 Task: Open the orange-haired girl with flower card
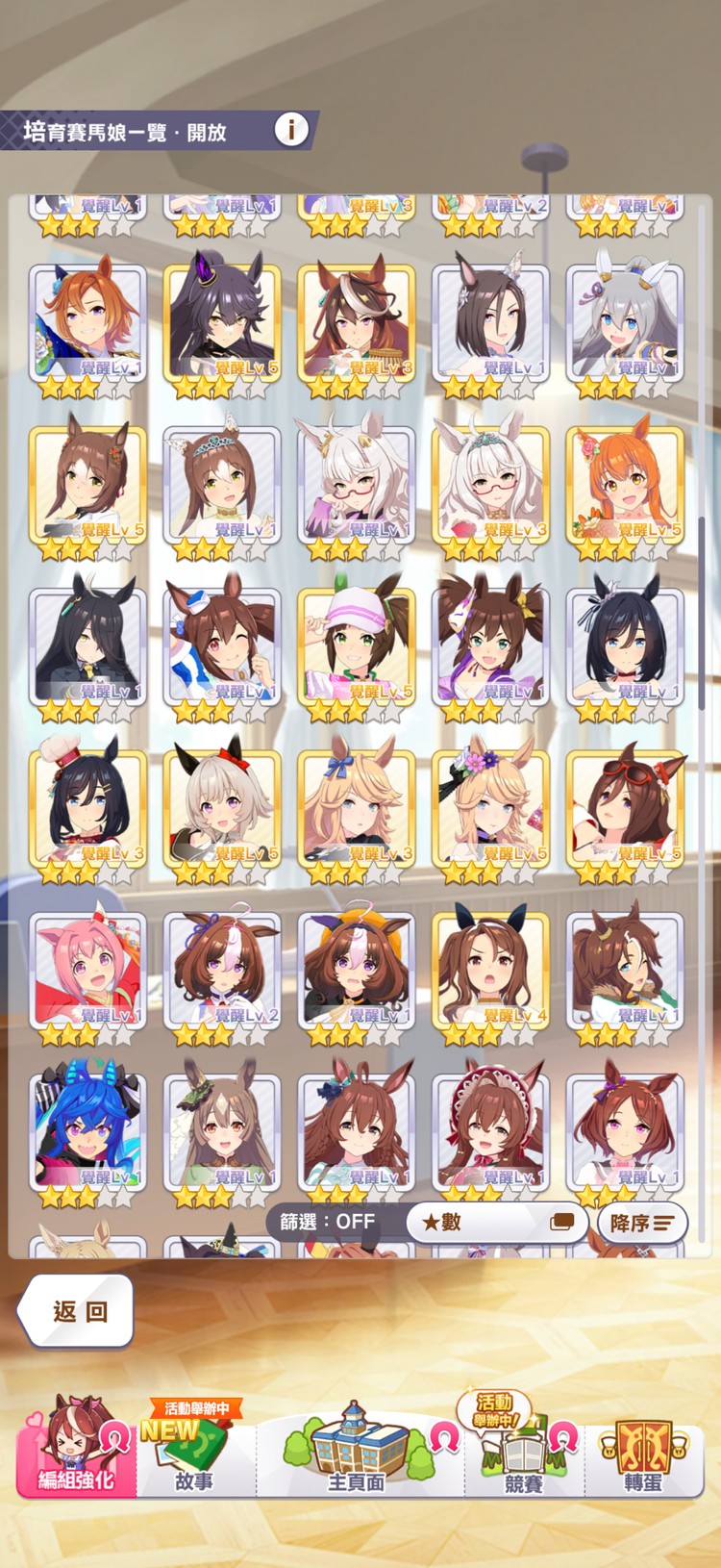tap(625, 485)
